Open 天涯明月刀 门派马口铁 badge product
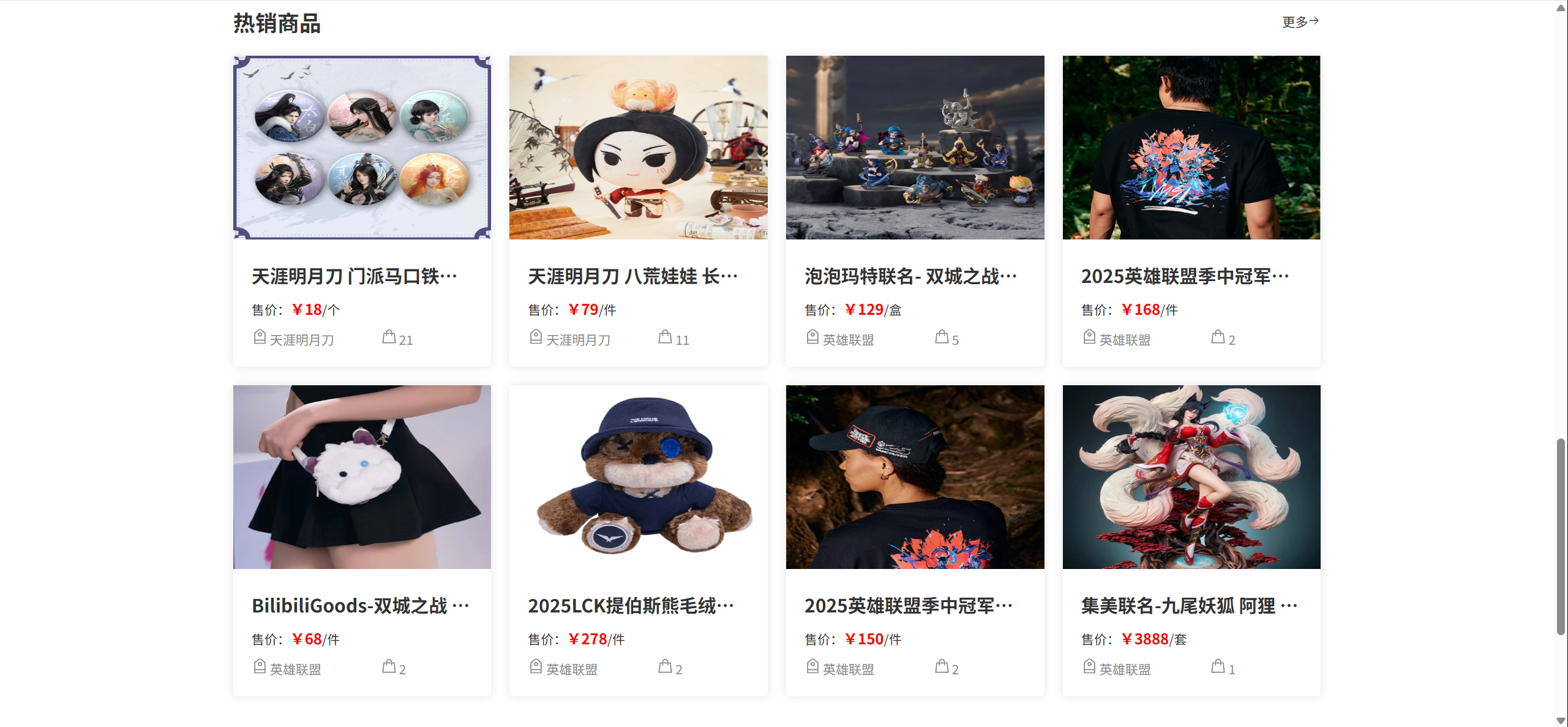The height and width of the screenshot is (727, 1568). (x=361, y=148)
